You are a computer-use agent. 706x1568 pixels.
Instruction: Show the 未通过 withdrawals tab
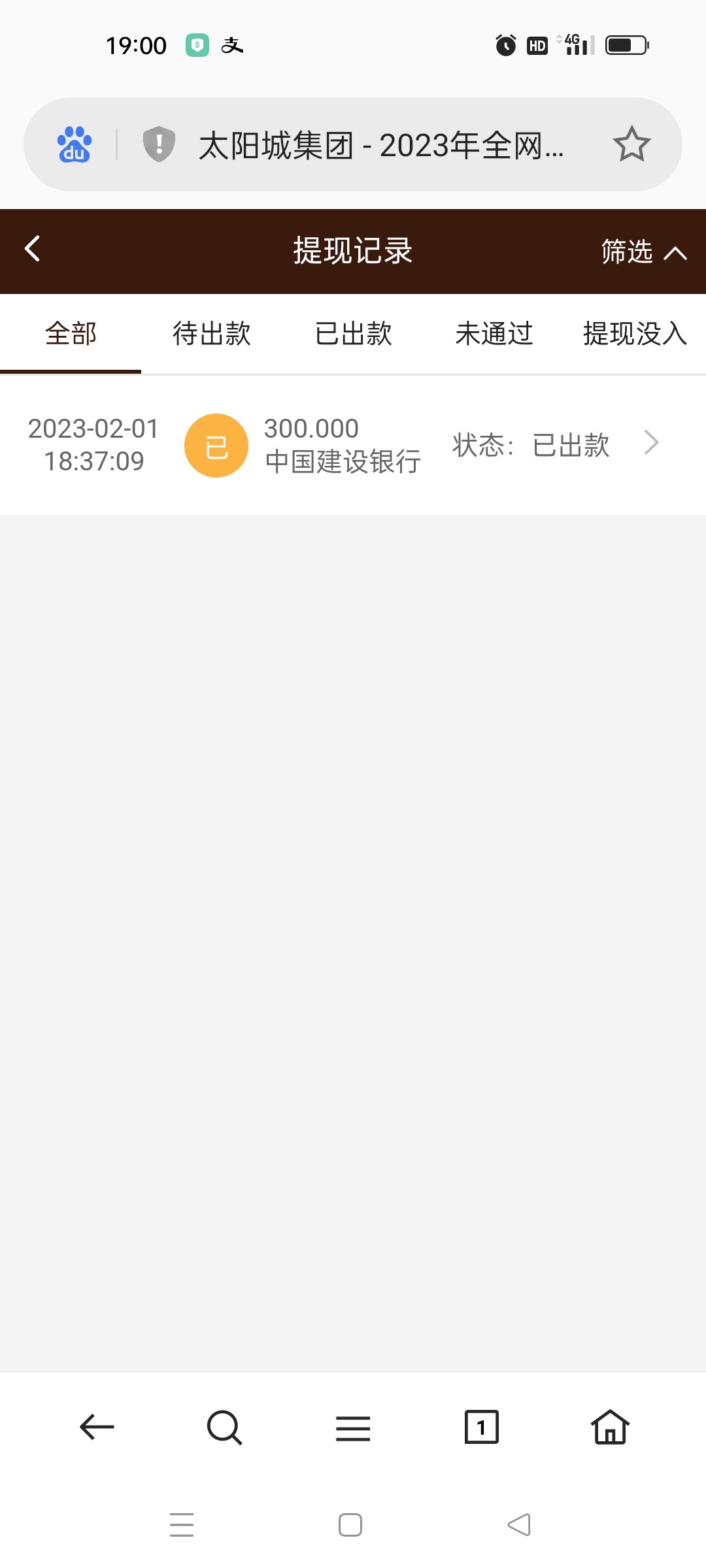point(494,334)
